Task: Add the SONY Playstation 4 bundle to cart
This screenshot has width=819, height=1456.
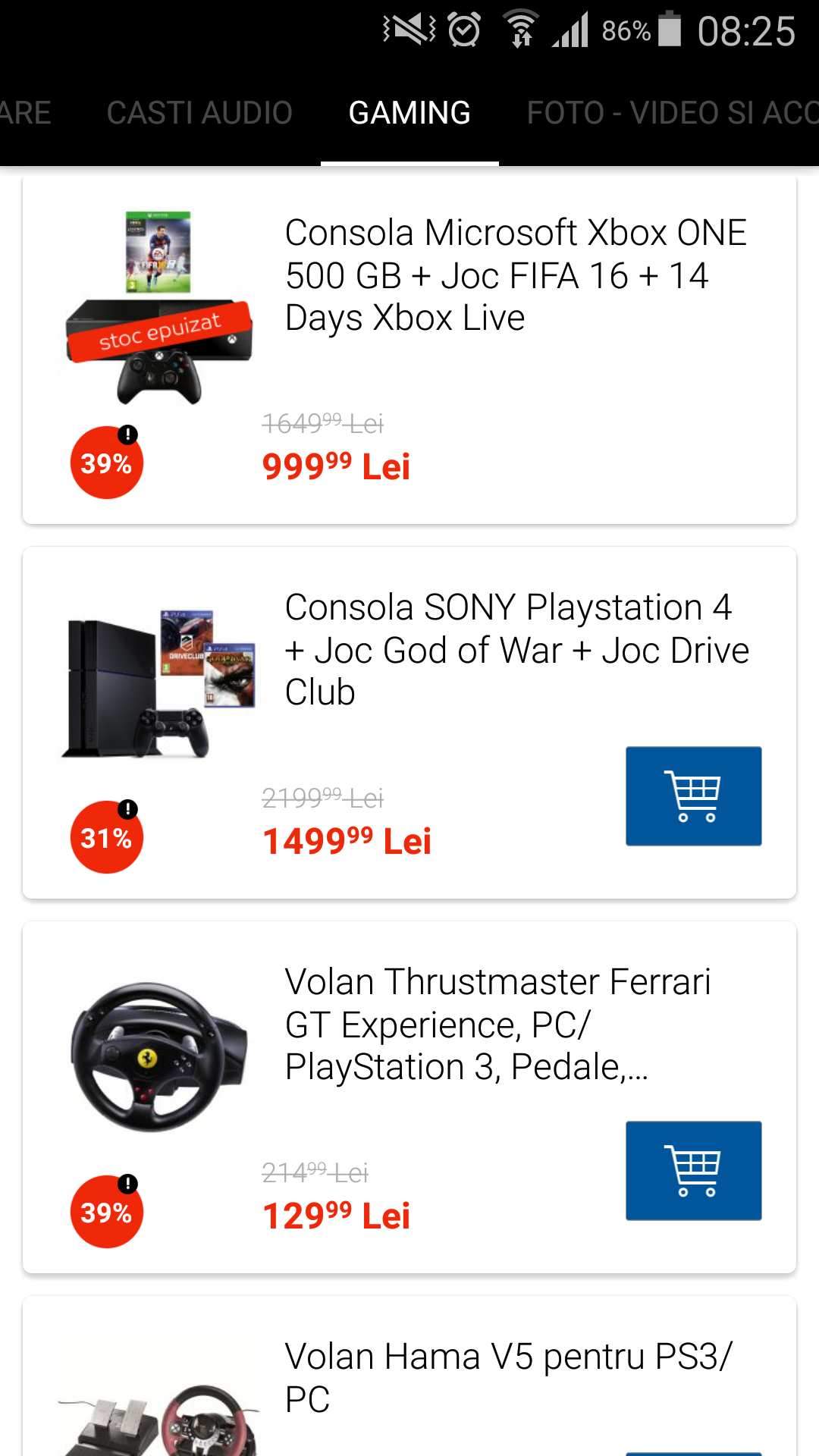Action: click(692, 795)
